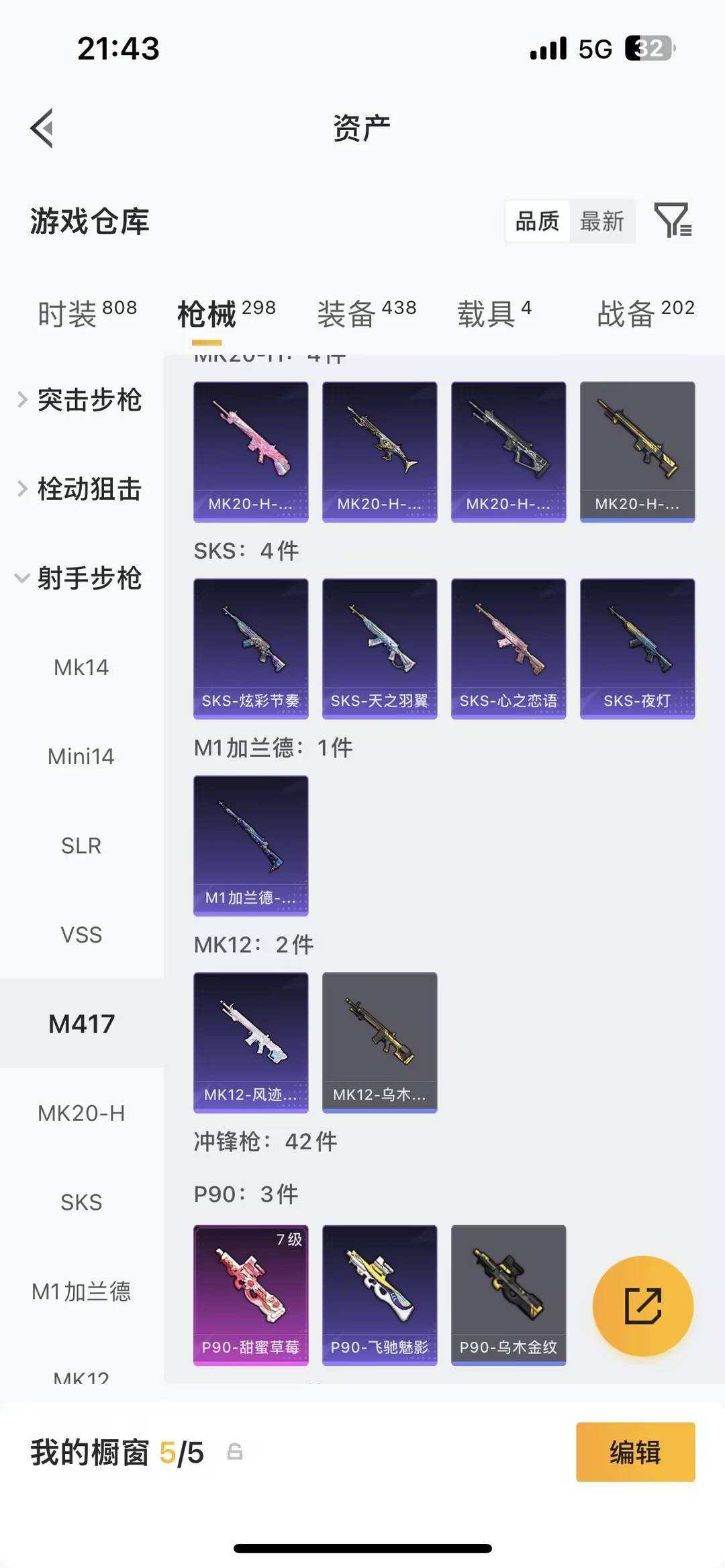Screen dimensions: 725x1568
Task: Tap 编辑 to edit my showcase
Action: [635, 1453]
